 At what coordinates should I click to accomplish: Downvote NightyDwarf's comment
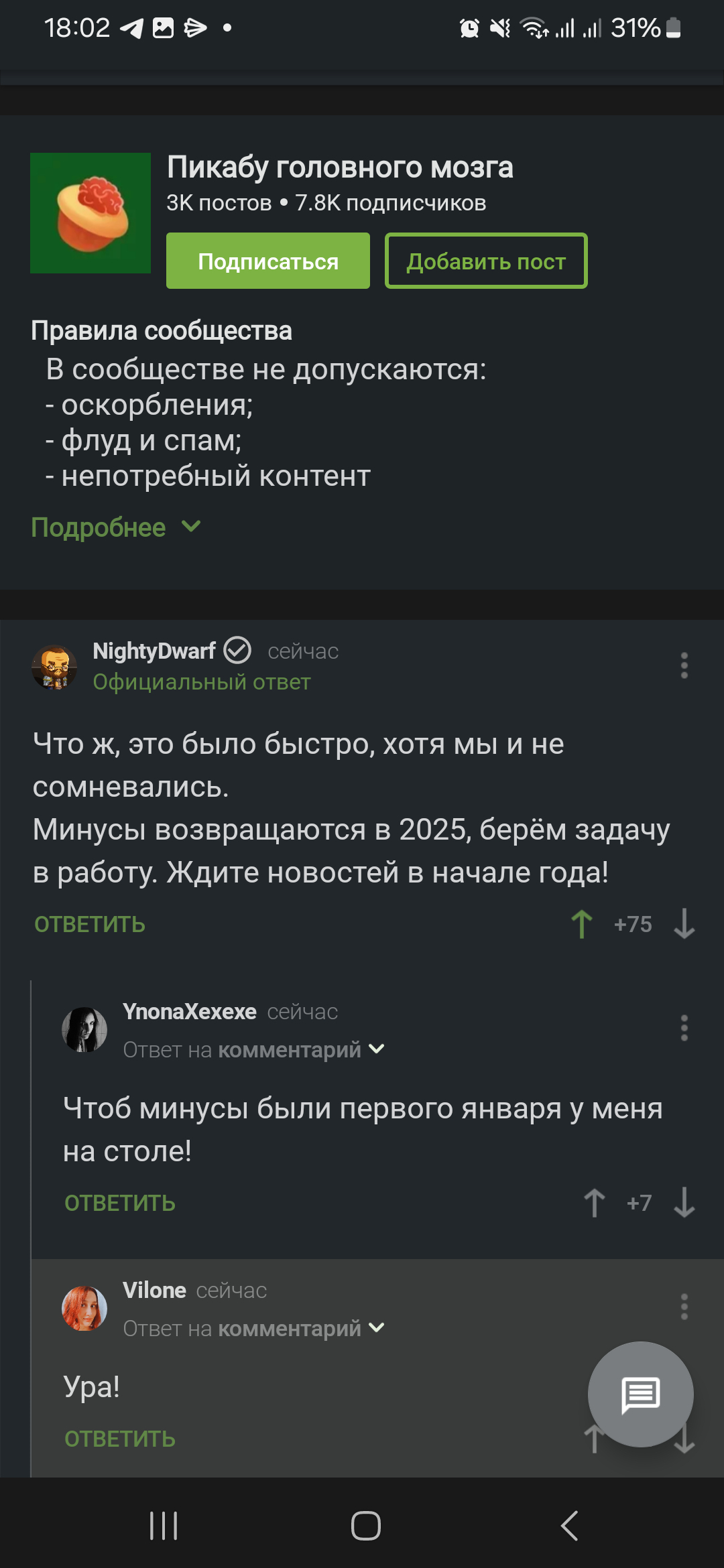click(684, 924)
